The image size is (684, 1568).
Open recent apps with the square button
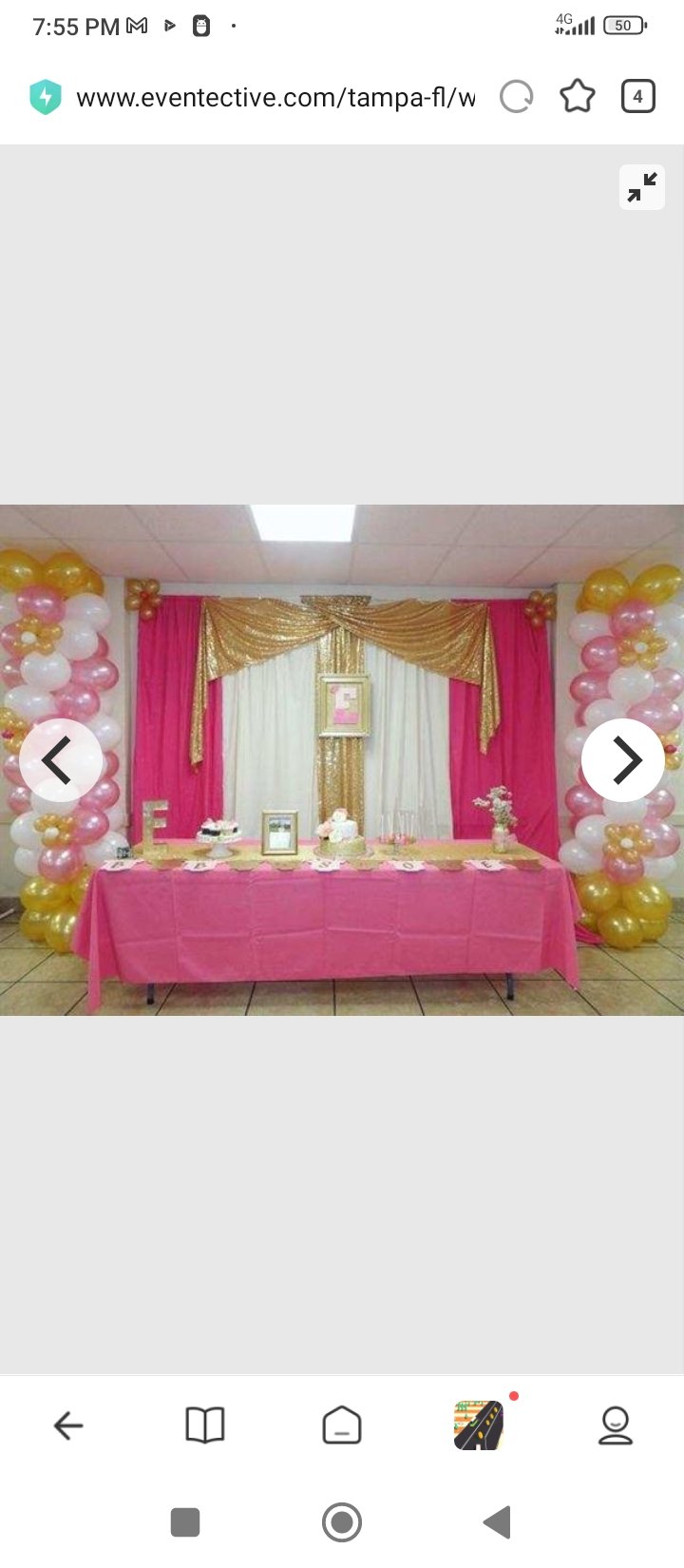(x=185, y=1522)
